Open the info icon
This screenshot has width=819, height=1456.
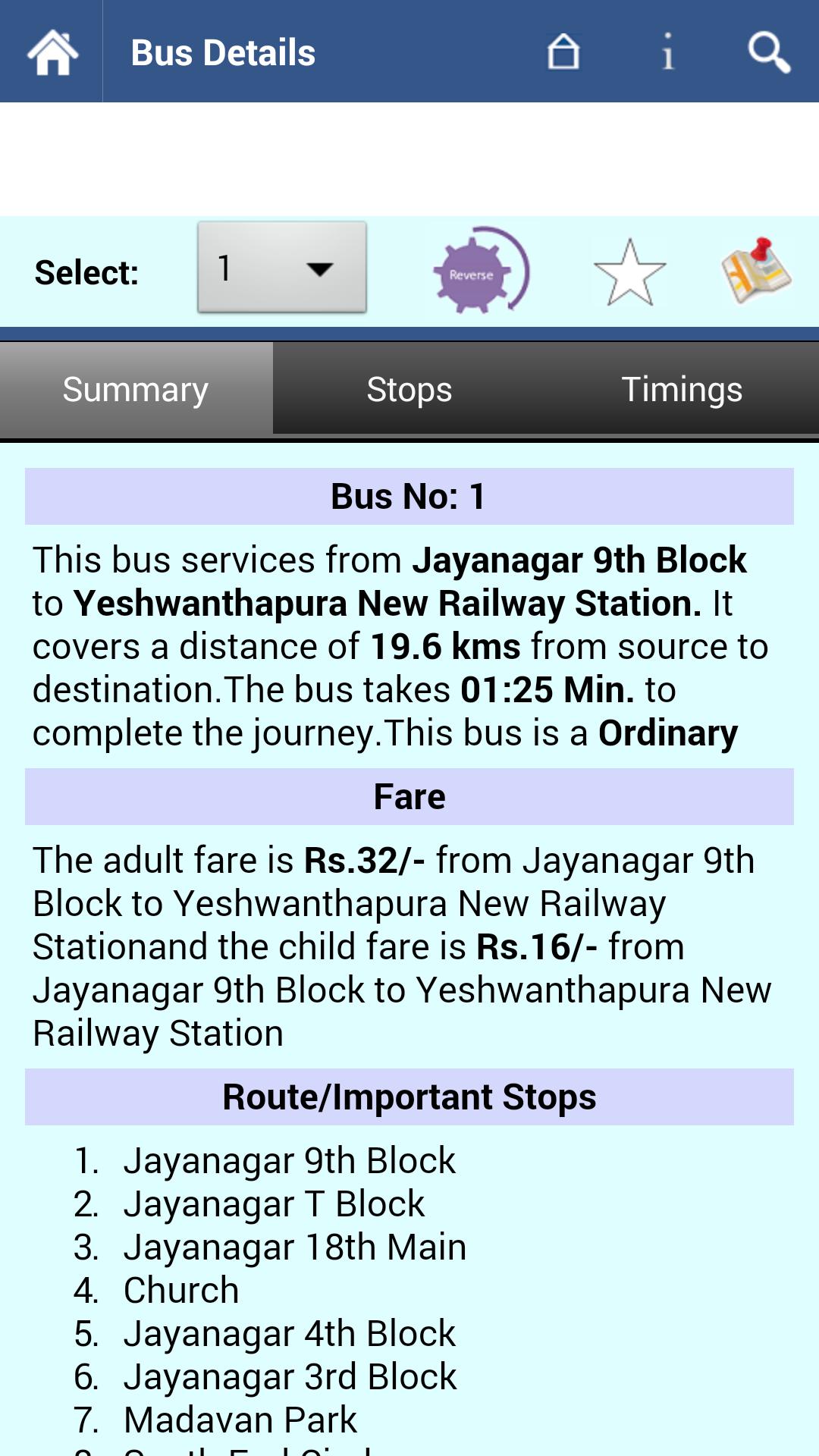[x=667, y=52]
